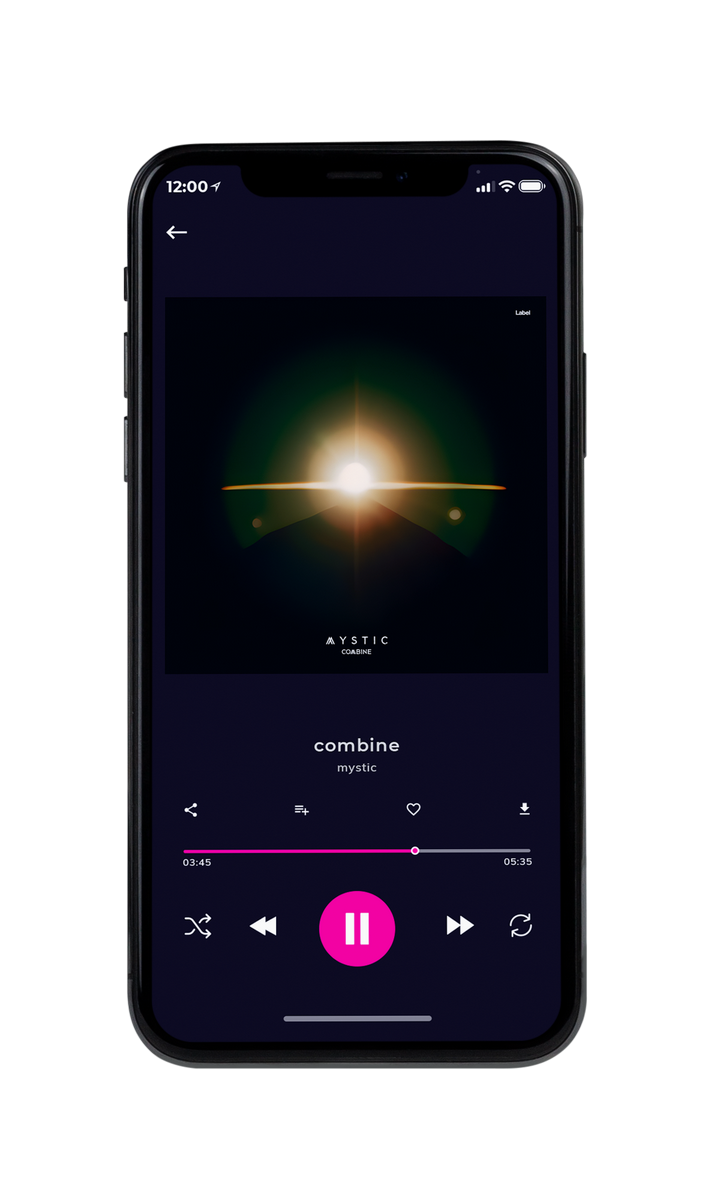Skip forward to the next track
720x1200 pixels.
tap(460, 926)
